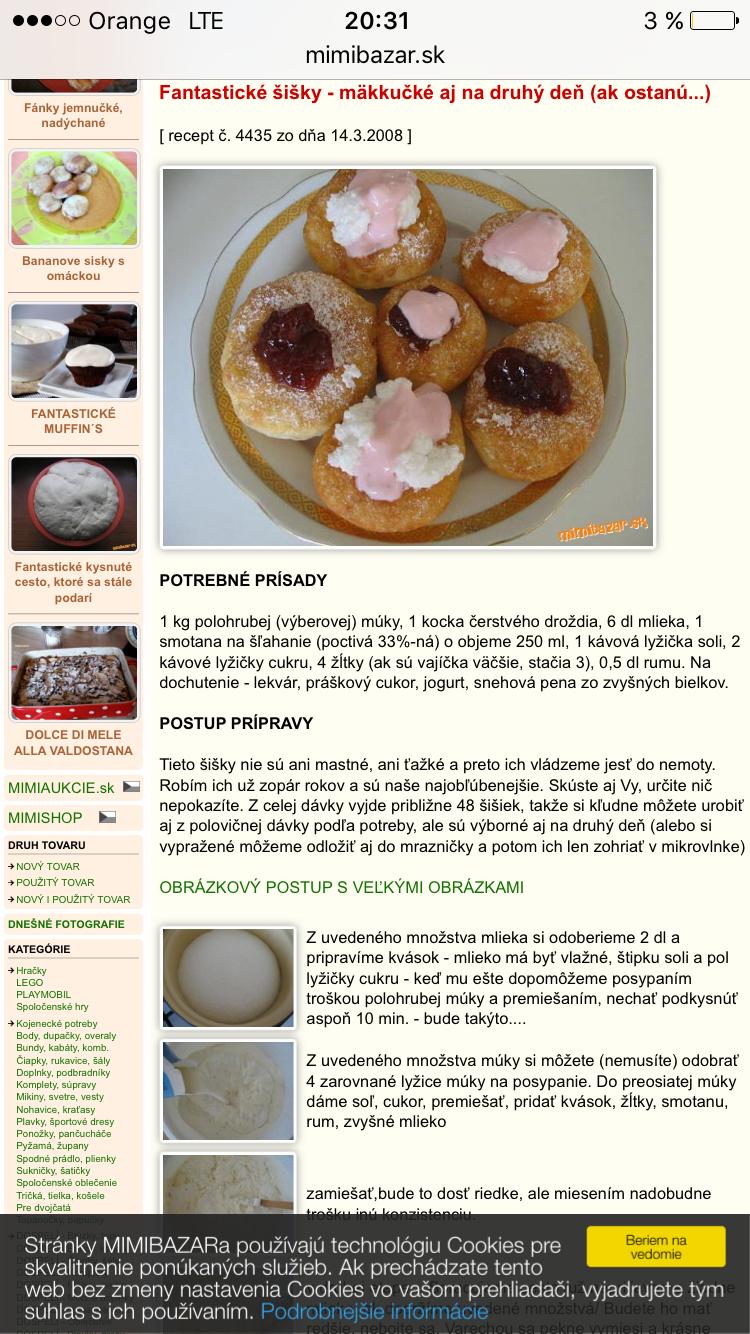Open the Hračky category
750x1334 pixels.
pyautogui.click(x=31, y=970)
